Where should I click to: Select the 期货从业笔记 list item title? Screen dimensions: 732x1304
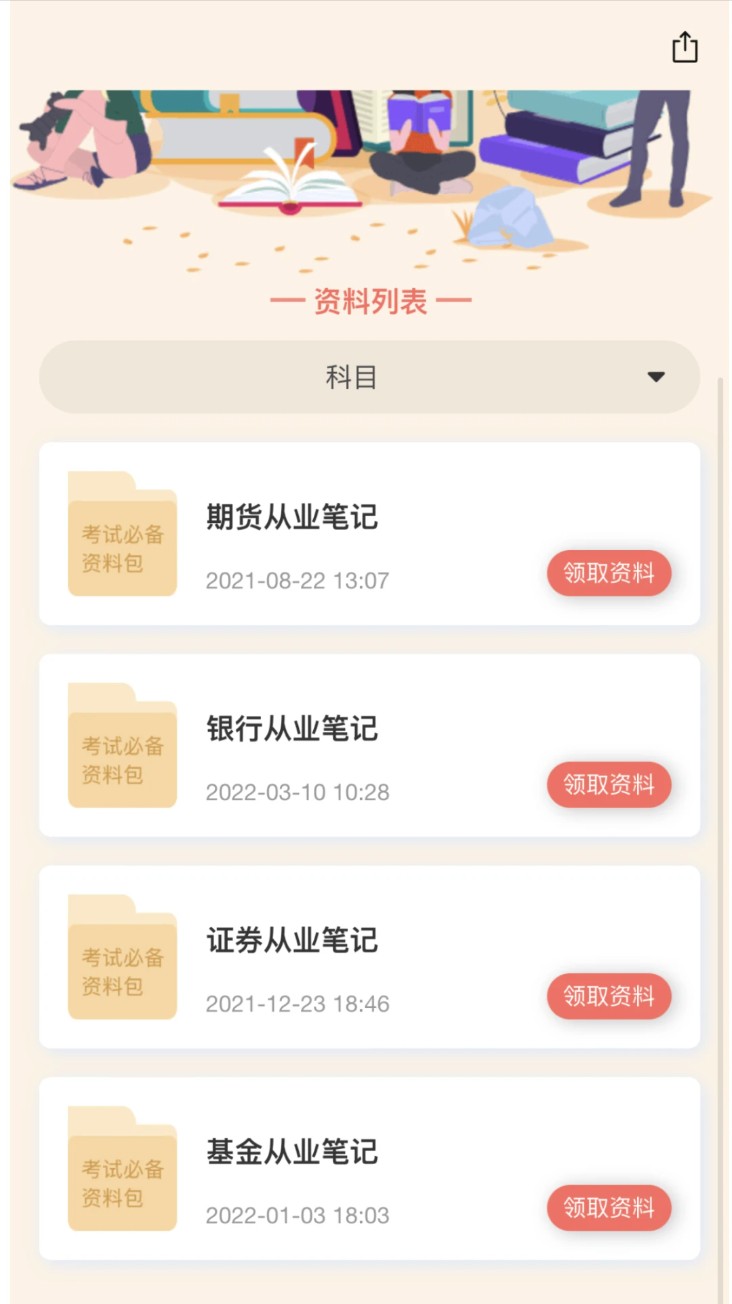pyautogui.click(x=290, y=518)
